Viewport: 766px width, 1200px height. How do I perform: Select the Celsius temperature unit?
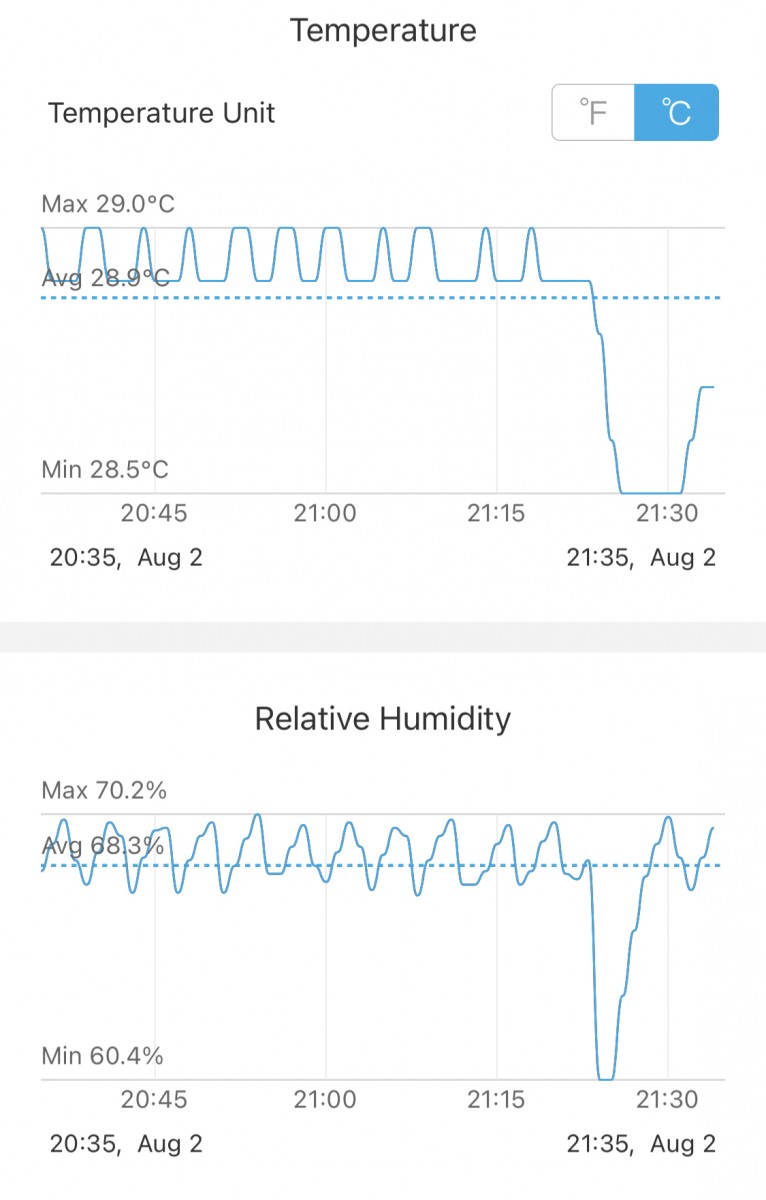pos(676,113)
